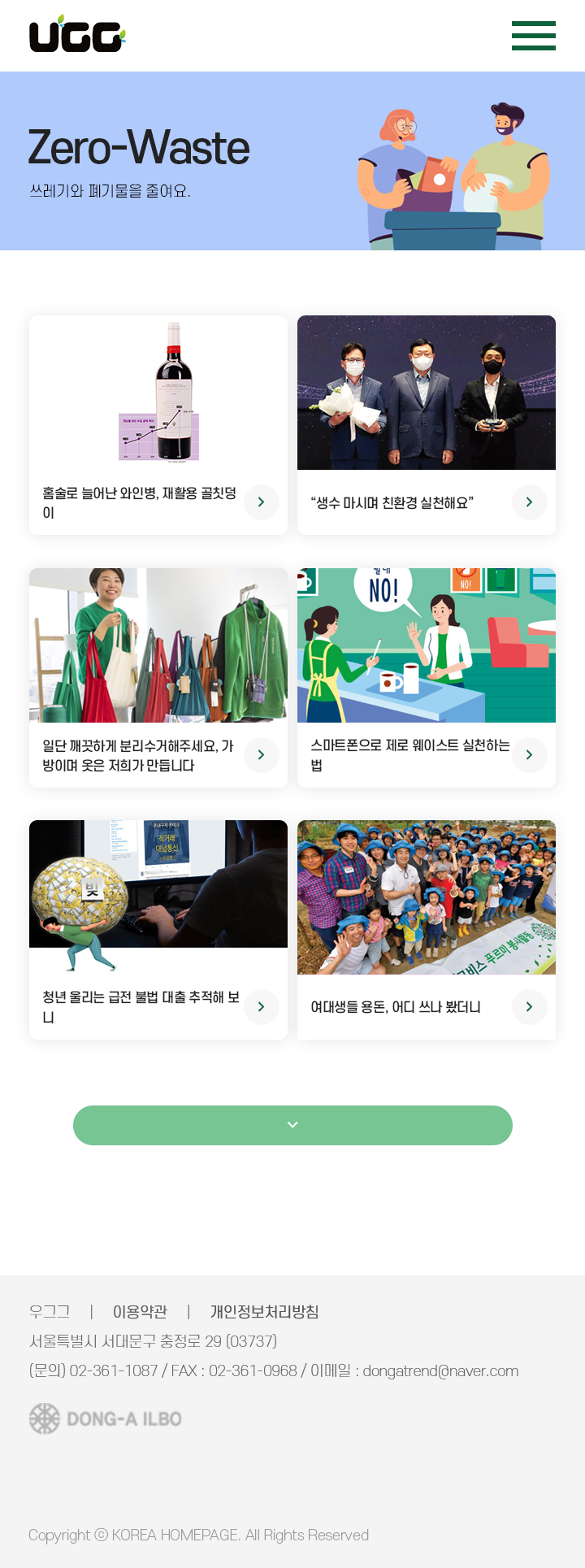Screen dimensions: 585x1568
Task: Open the wine bottle recycling article
Action: point(158,424)
